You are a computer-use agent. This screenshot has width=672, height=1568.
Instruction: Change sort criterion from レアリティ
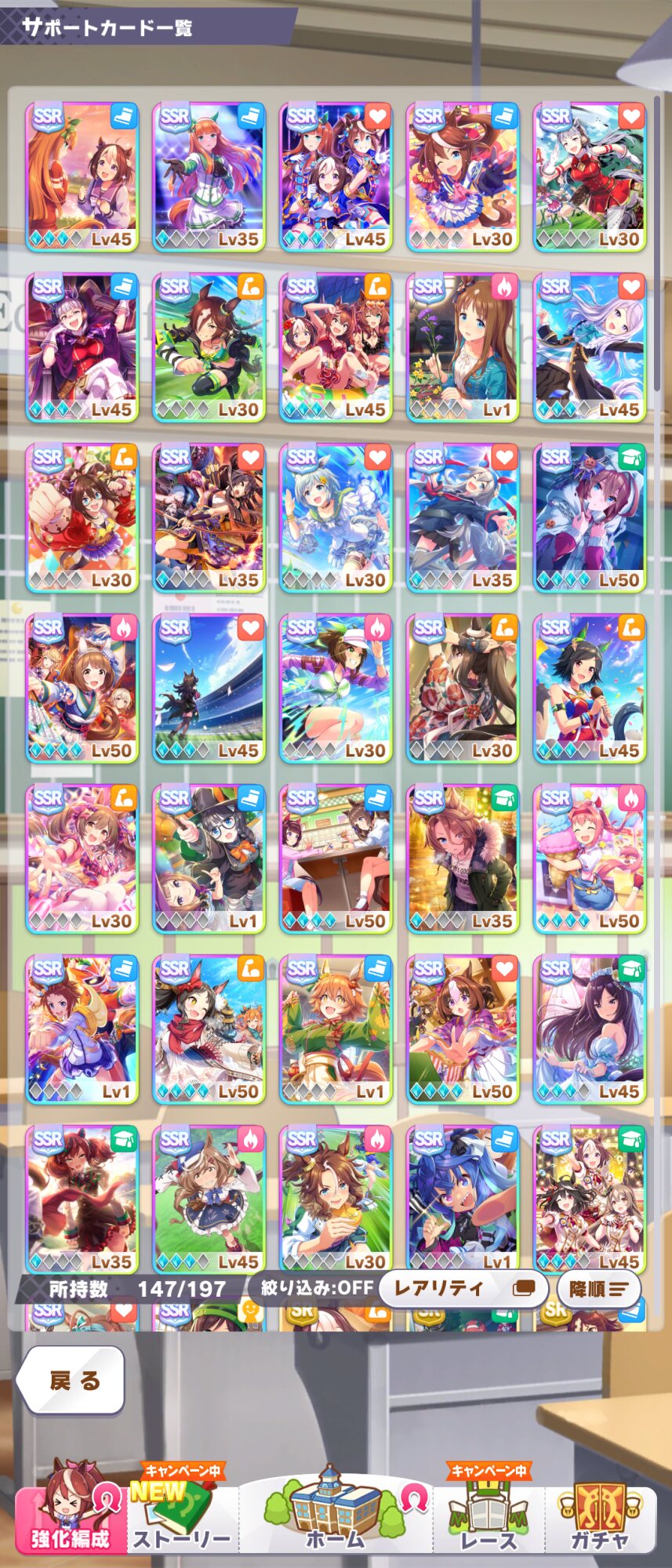(x=463, y=1288)
